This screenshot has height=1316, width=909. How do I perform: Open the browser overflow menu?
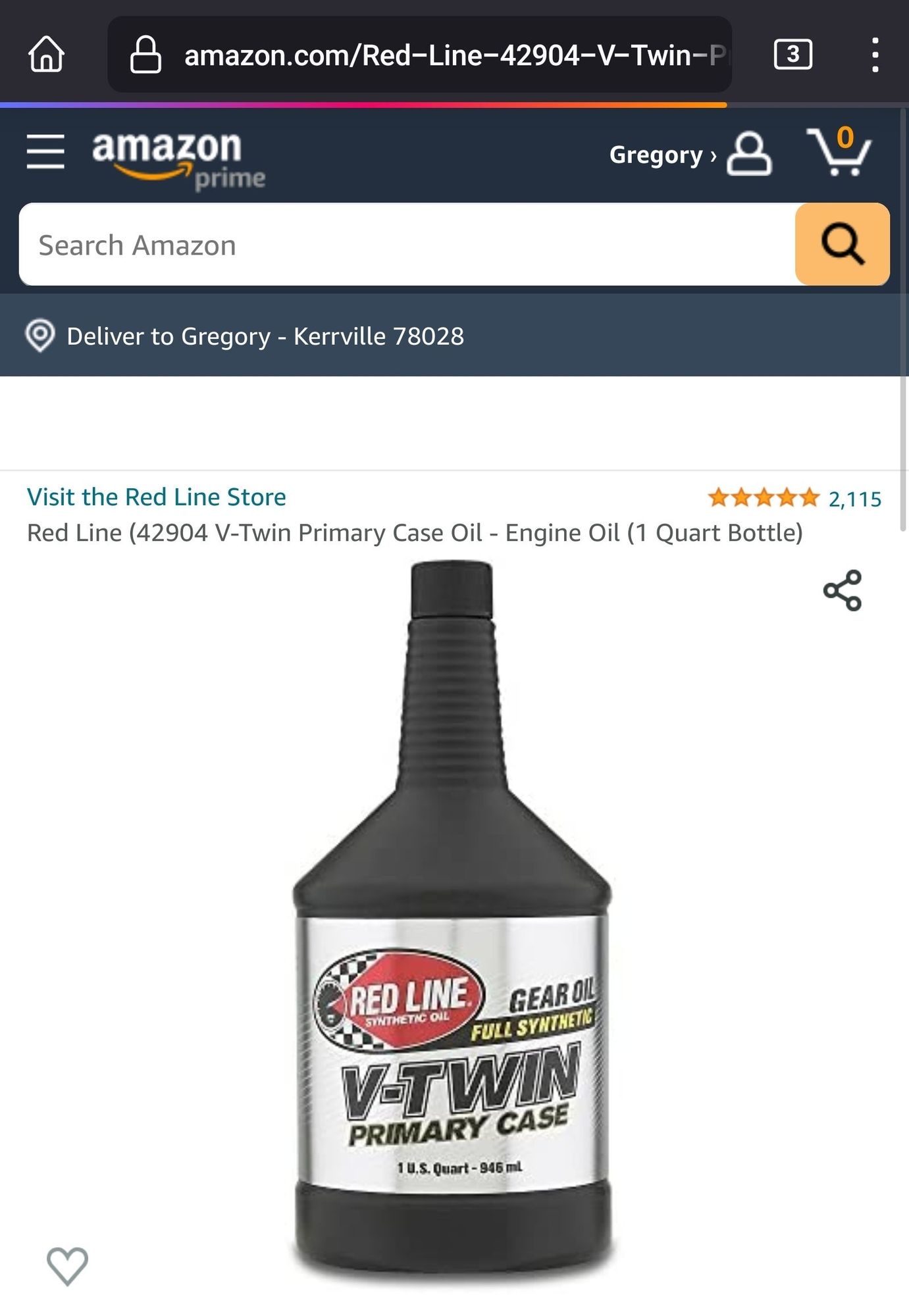tap(875, 55)
